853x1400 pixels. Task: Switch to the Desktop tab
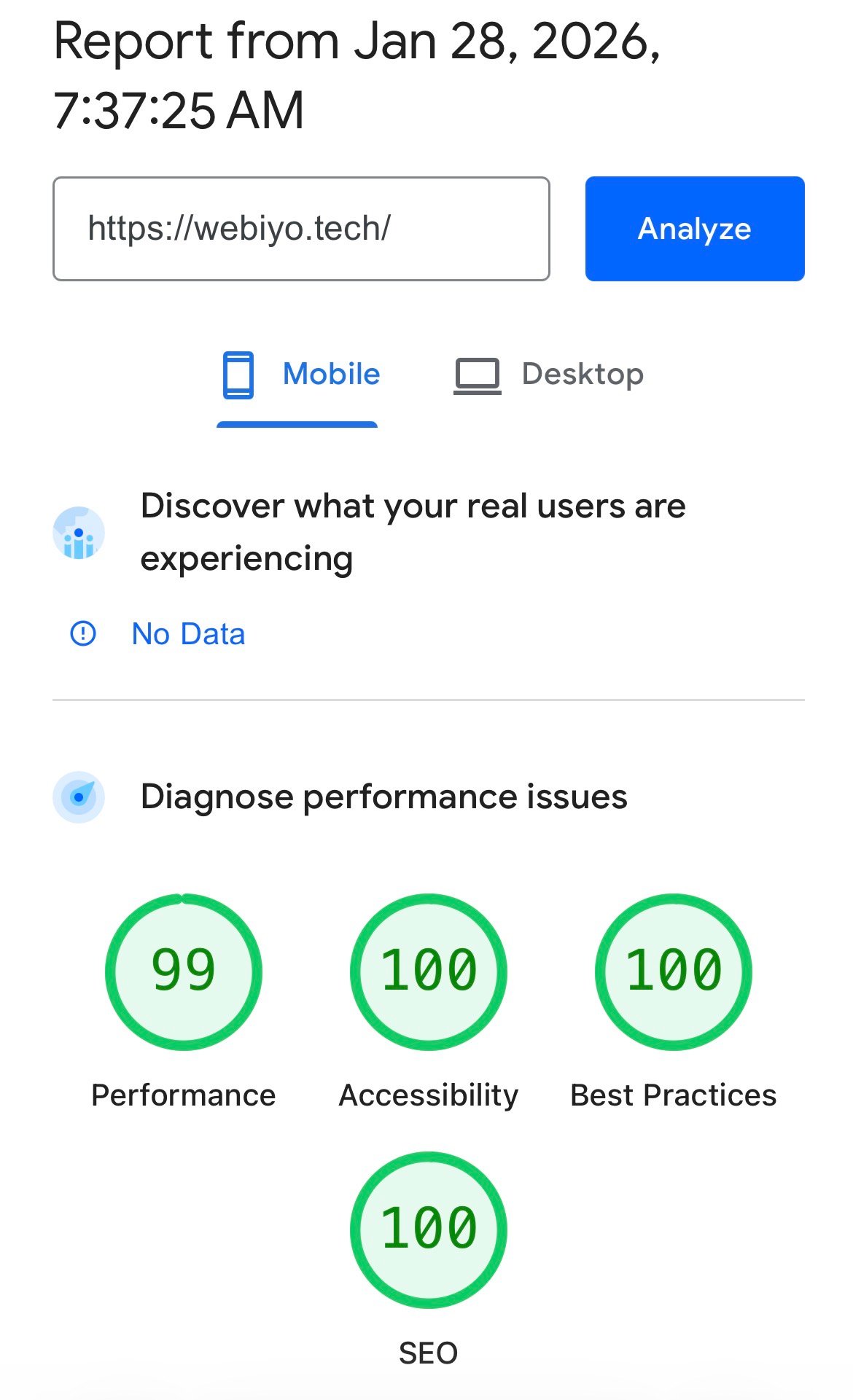[x=549, y=375]
